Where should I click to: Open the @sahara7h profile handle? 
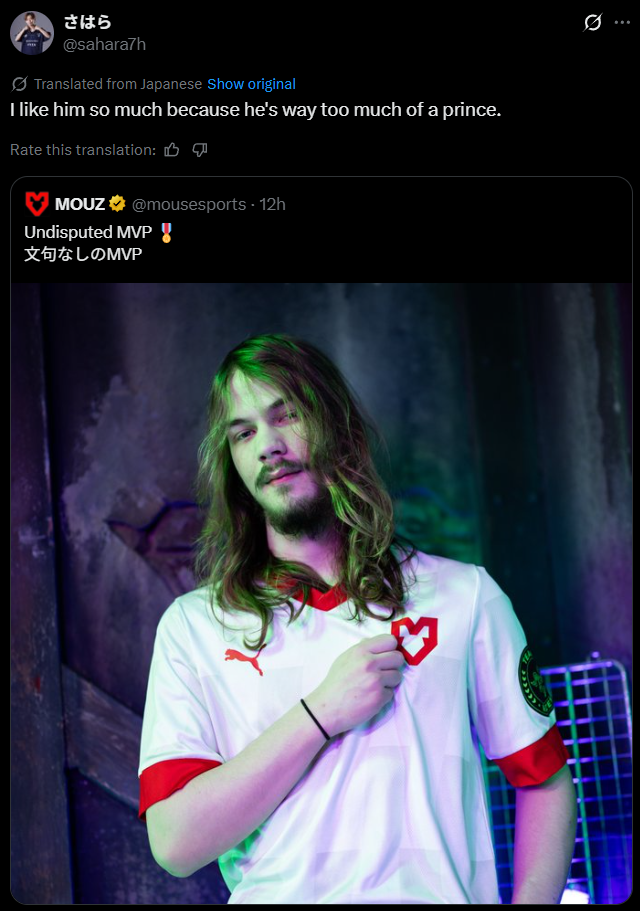[104, 44]
